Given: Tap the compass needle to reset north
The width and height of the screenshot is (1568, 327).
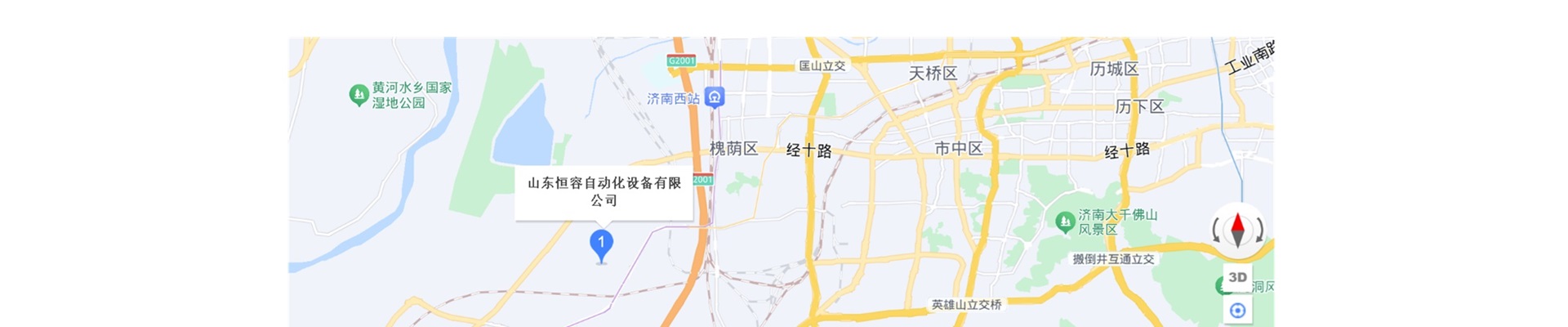Looking at the screenshot, I should [1237, 229].
